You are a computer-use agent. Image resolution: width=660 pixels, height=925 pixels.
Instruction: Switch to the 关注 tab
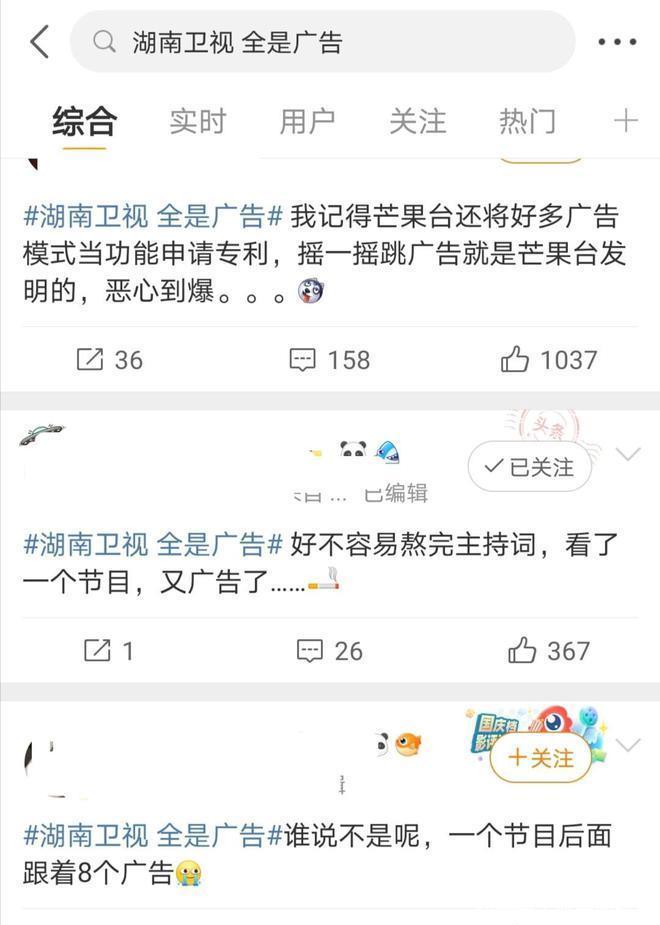pos(417,121)
